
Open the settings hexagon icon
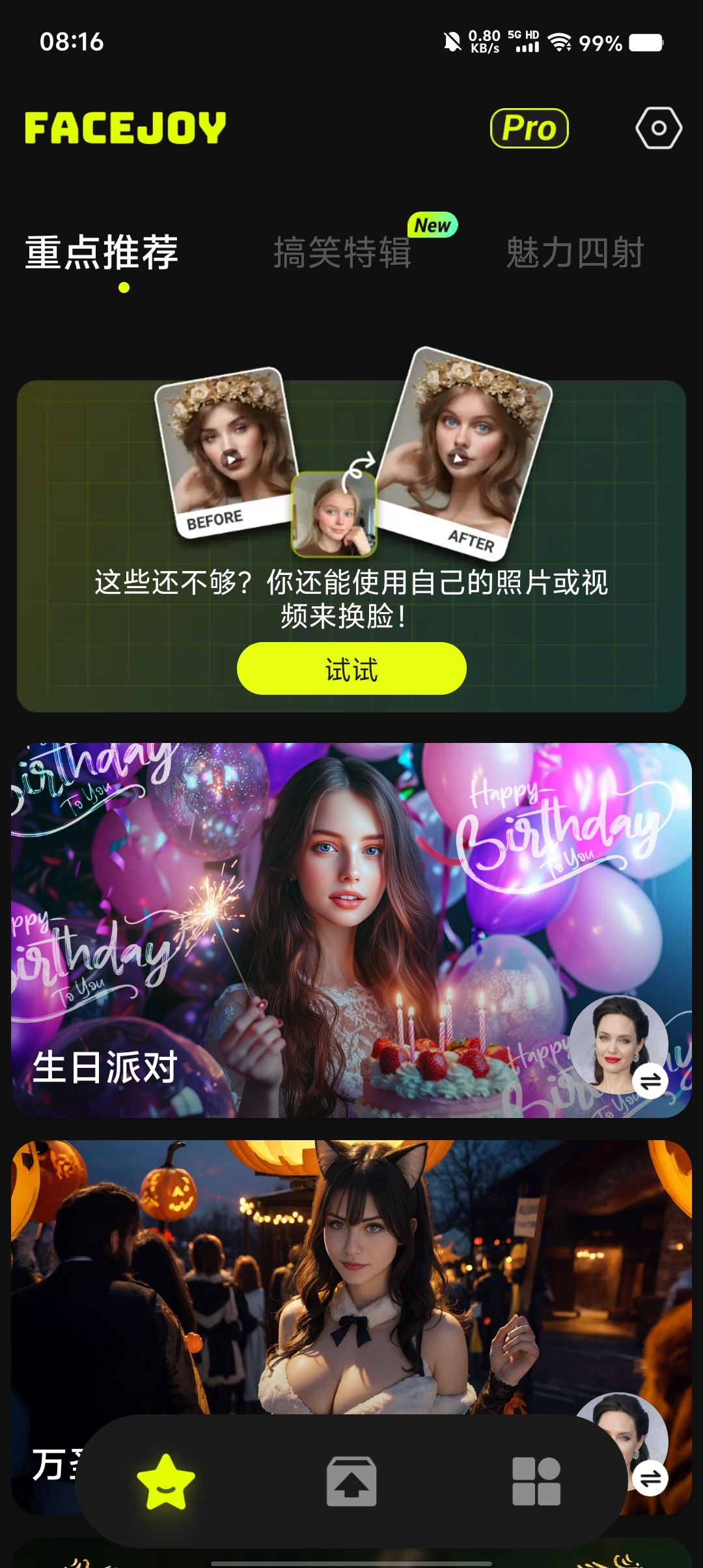[x=659, y=128]
